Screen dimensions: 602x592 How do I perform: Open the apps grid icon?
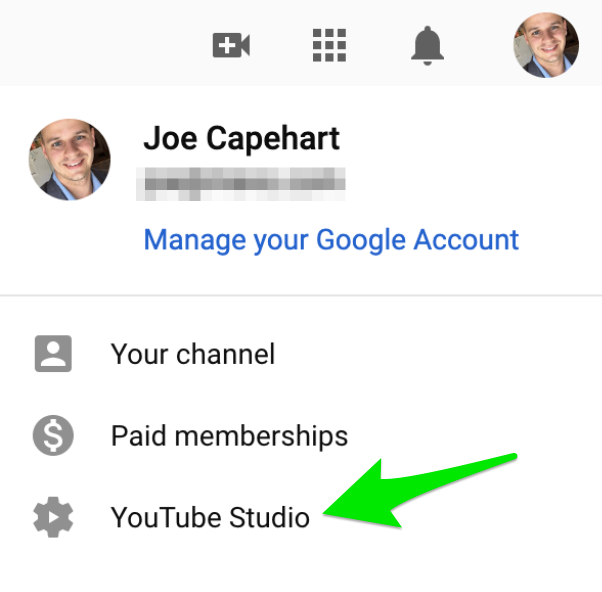[x=329, y=45]
